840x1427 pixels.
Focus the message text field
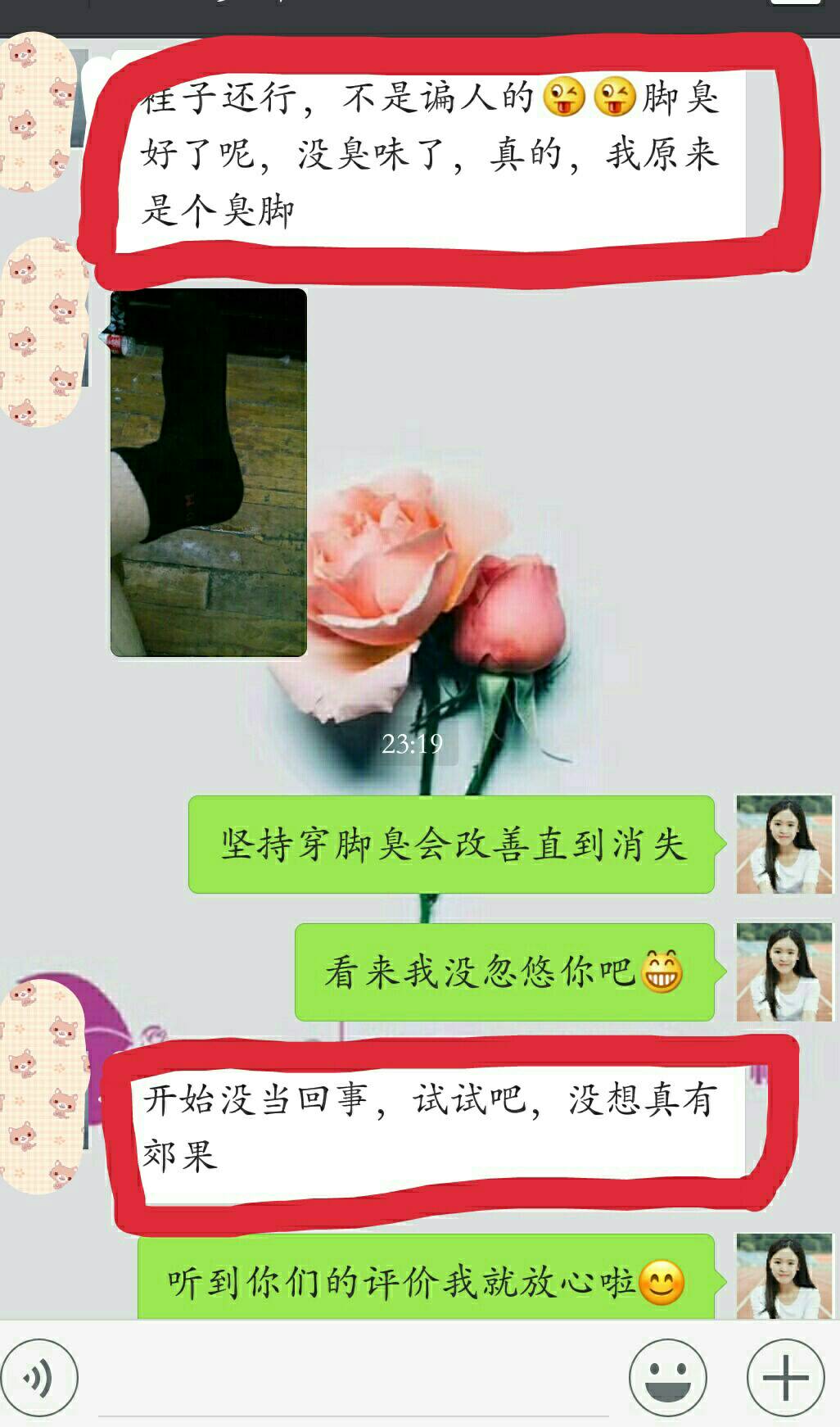[x=352, y=1384]
